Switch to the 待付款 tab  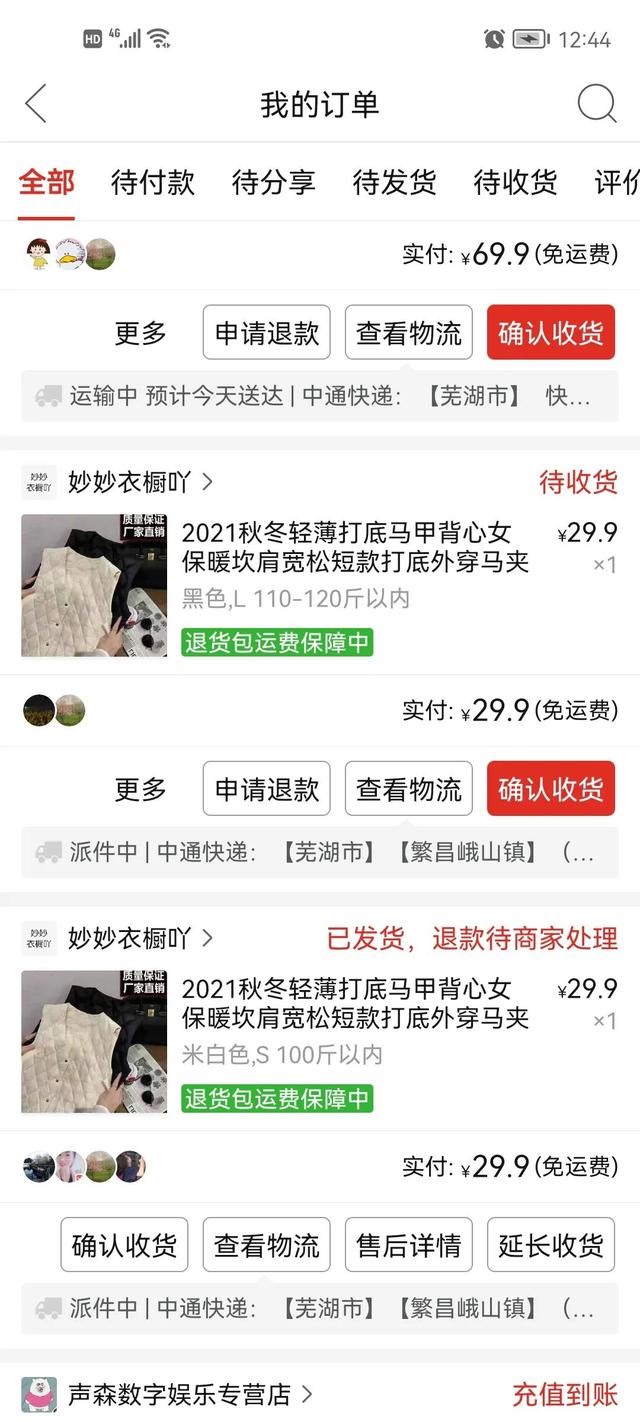coord(152,183)
